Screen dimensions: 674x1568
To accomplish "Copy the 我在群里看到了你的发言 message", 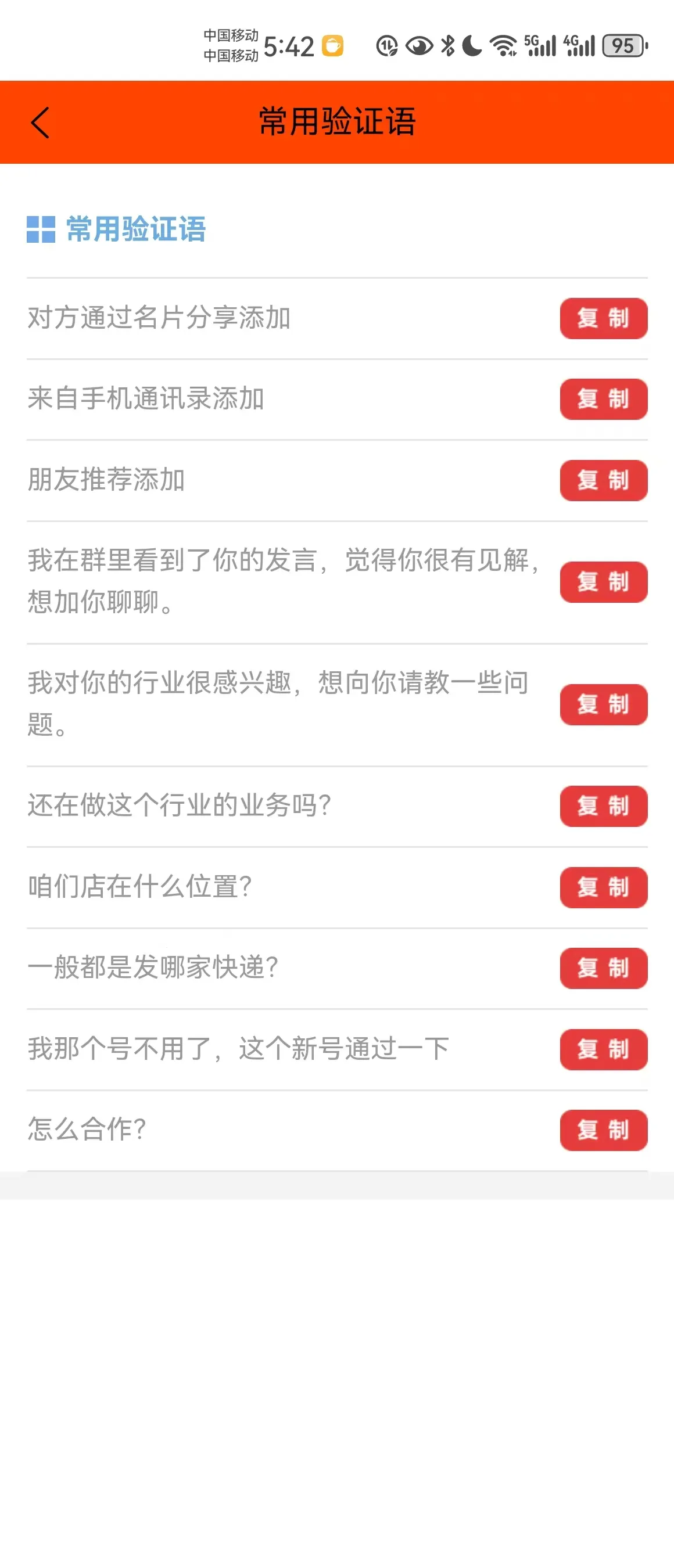I will point(603,582).
